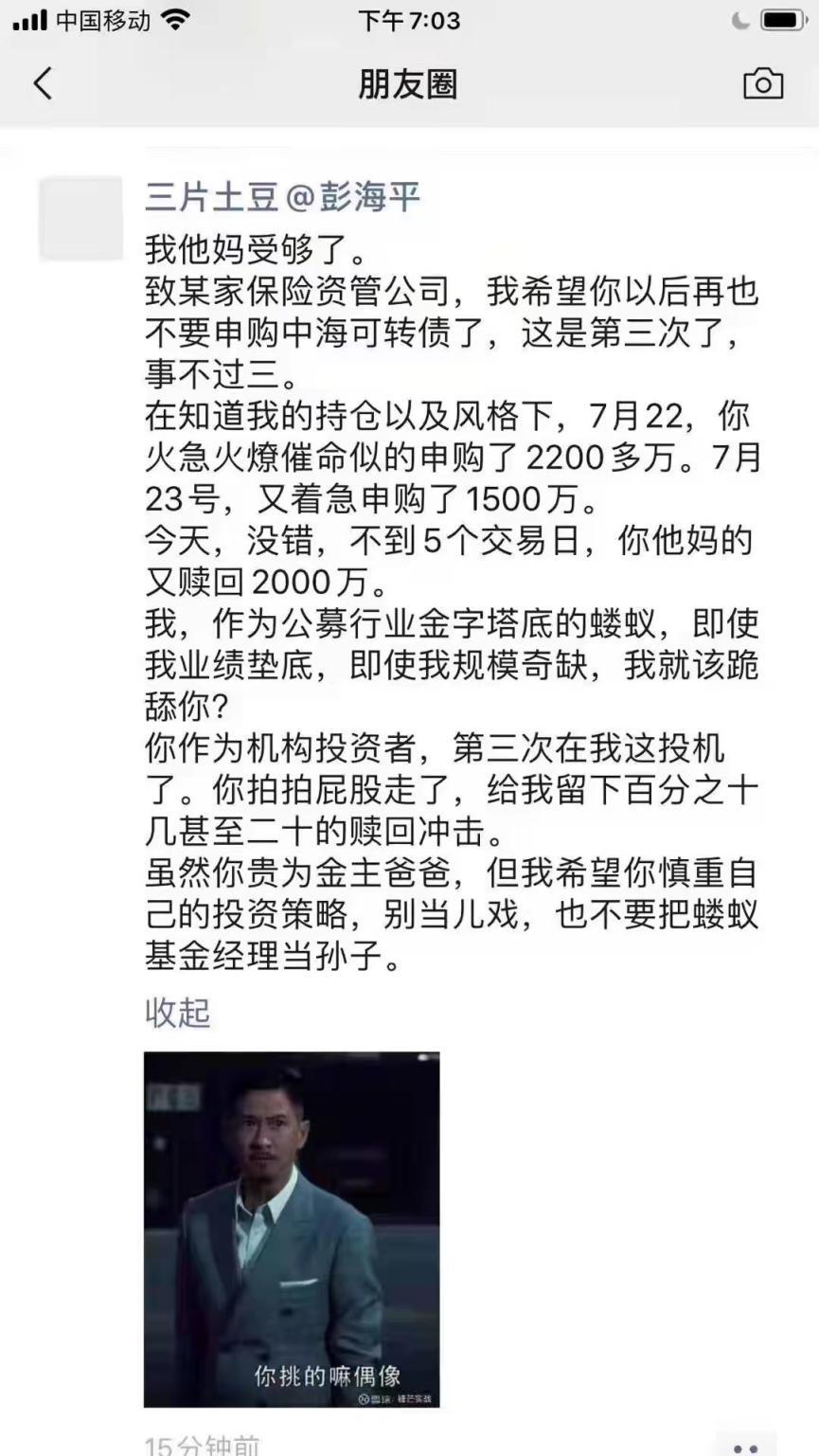Open the camera to post a moment

(763, 84)
